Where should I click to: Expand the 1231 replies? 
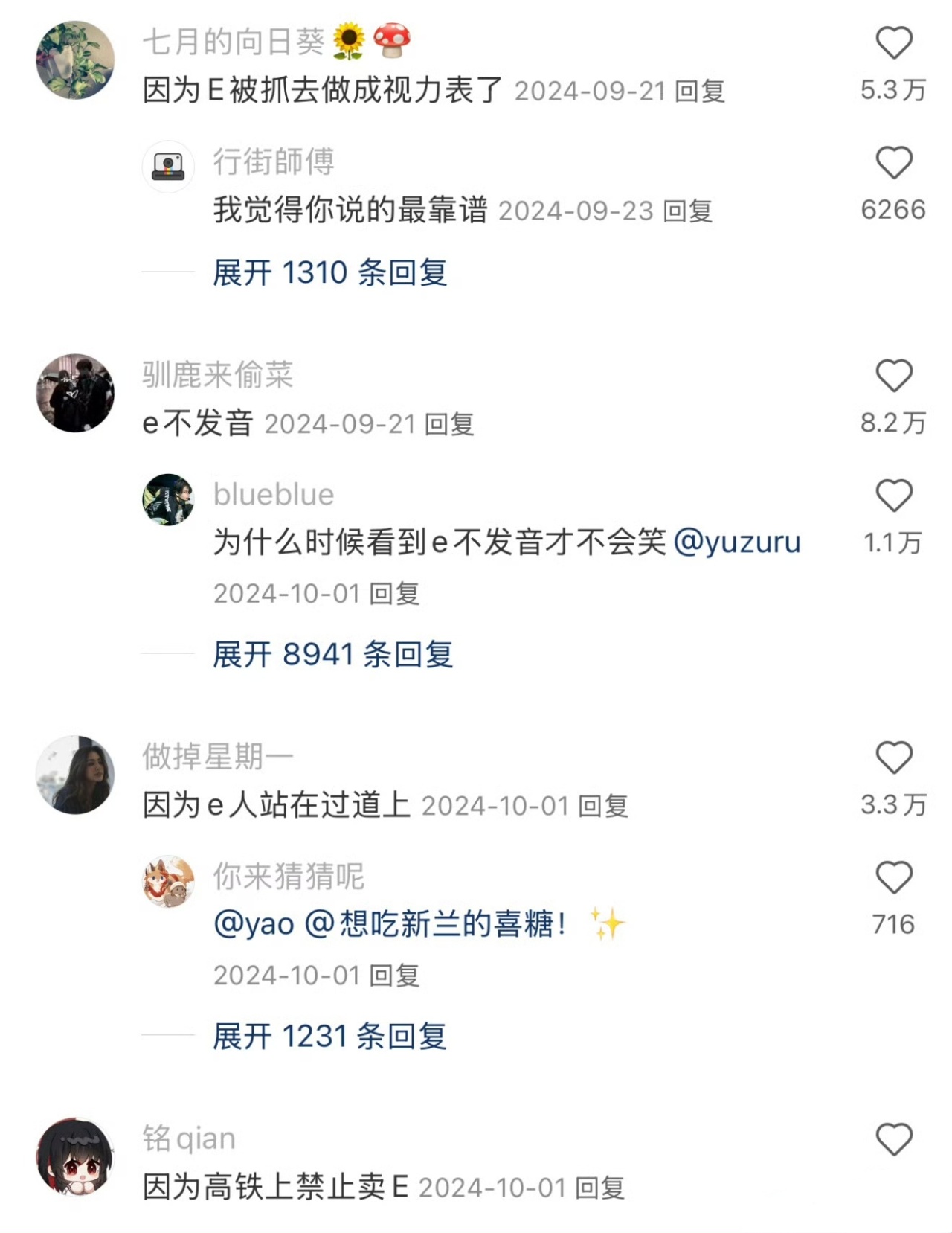(329, 1036)
